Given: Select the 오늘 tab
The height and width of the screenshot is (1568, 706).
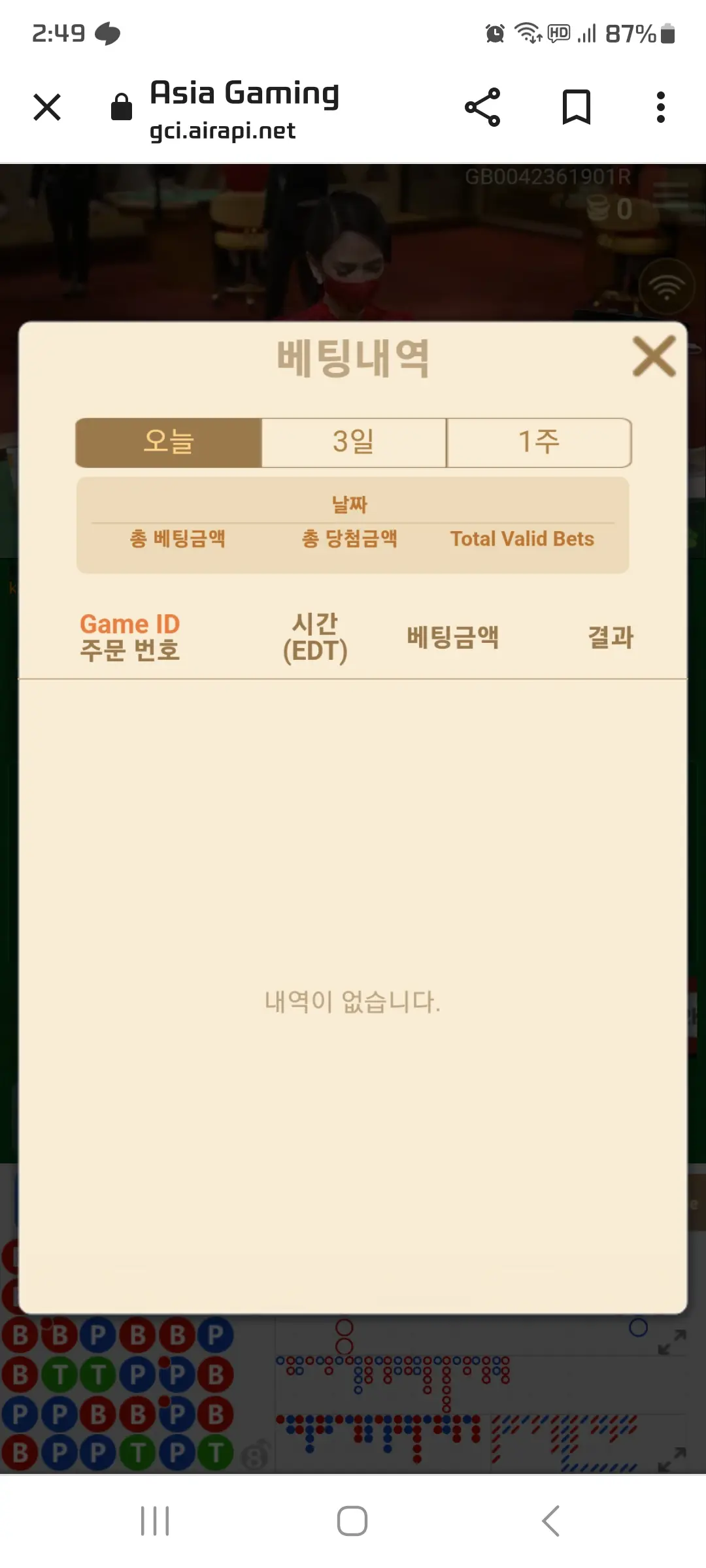Looking at the screenshot, I should point(169,442).
